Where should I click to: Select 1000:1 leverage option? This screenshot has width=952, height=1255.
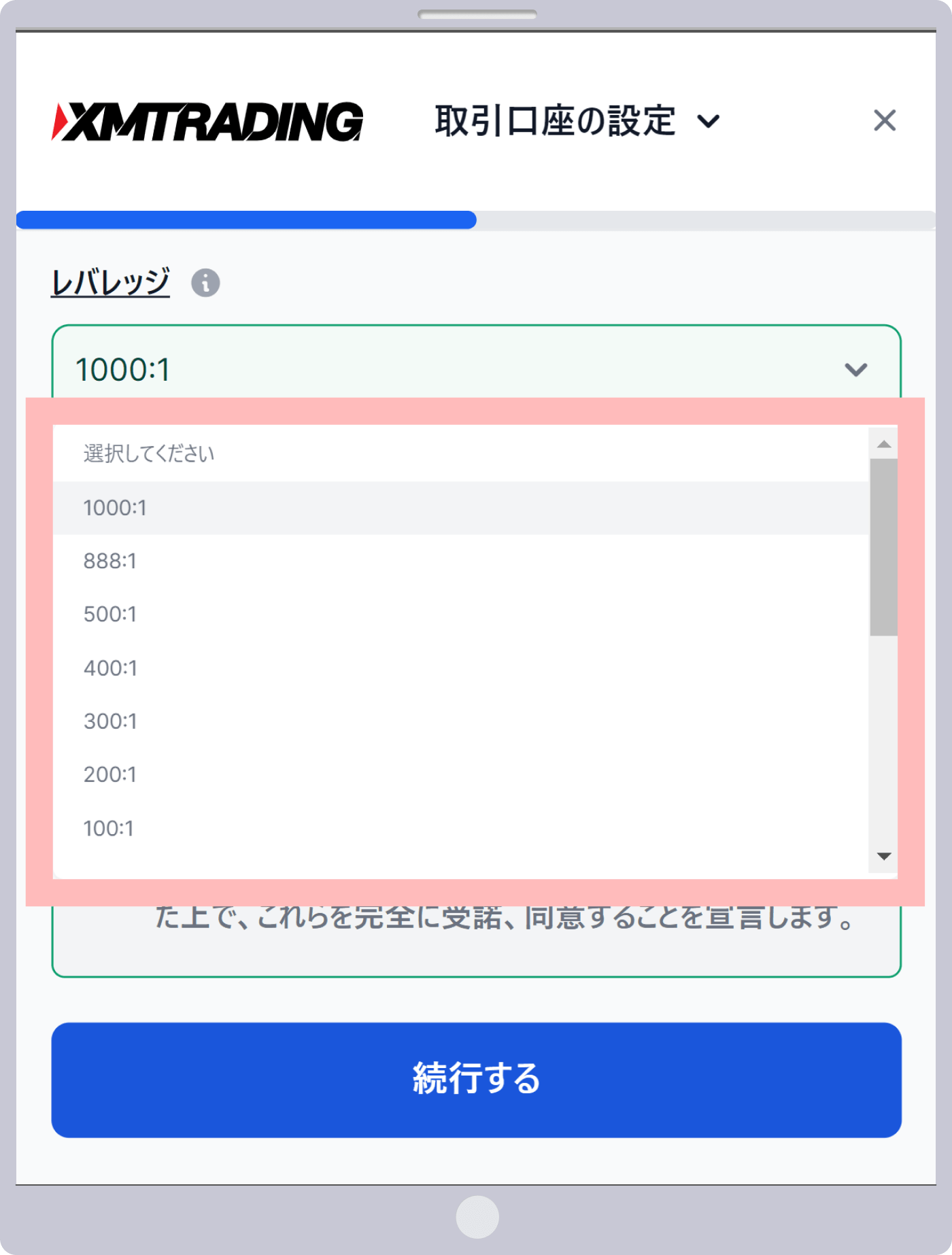pyautogui.click(x=115, y=508)
